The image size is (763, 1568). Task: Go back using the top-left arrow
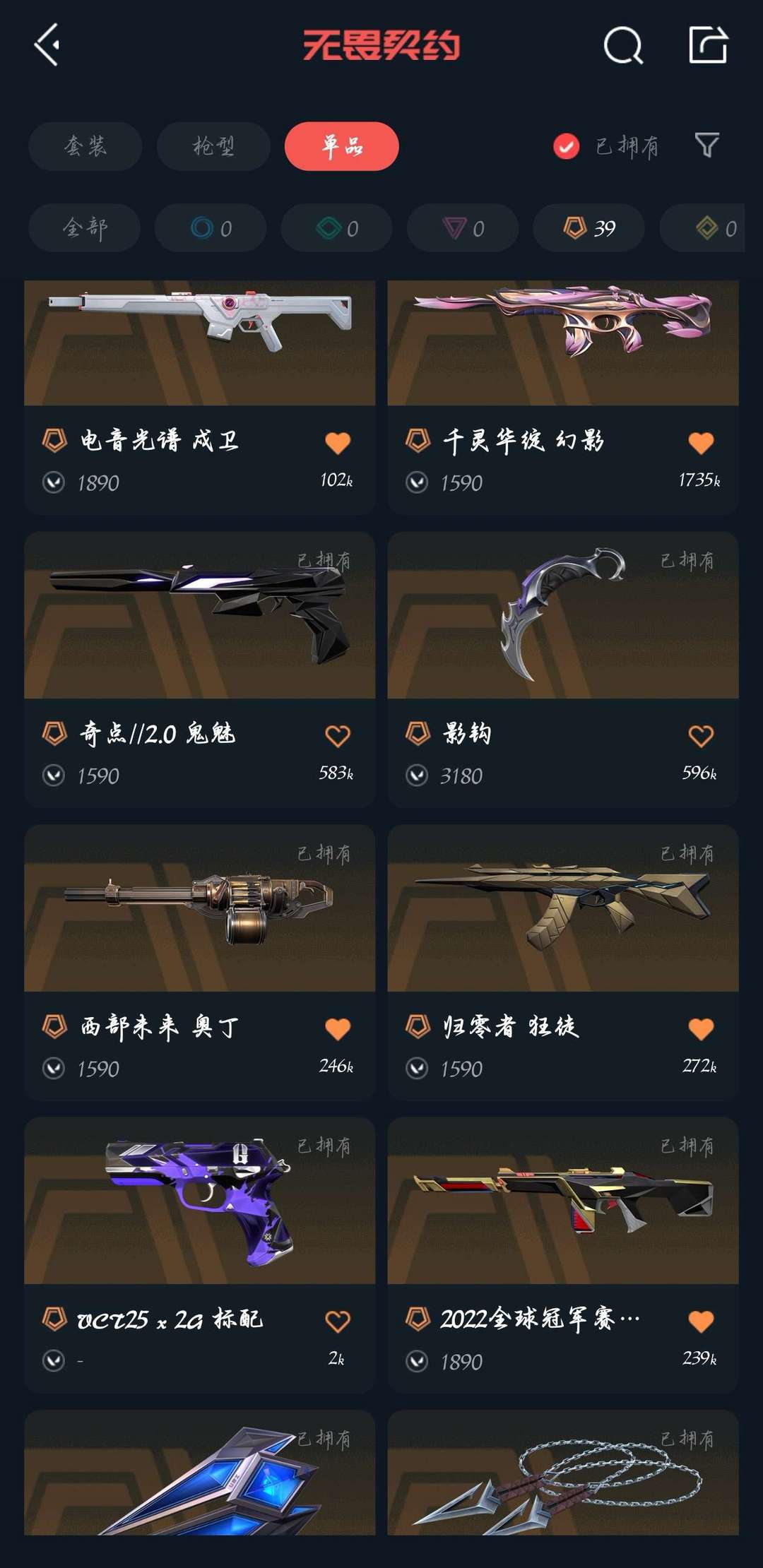pyautogui.click(x=47, y=45)
